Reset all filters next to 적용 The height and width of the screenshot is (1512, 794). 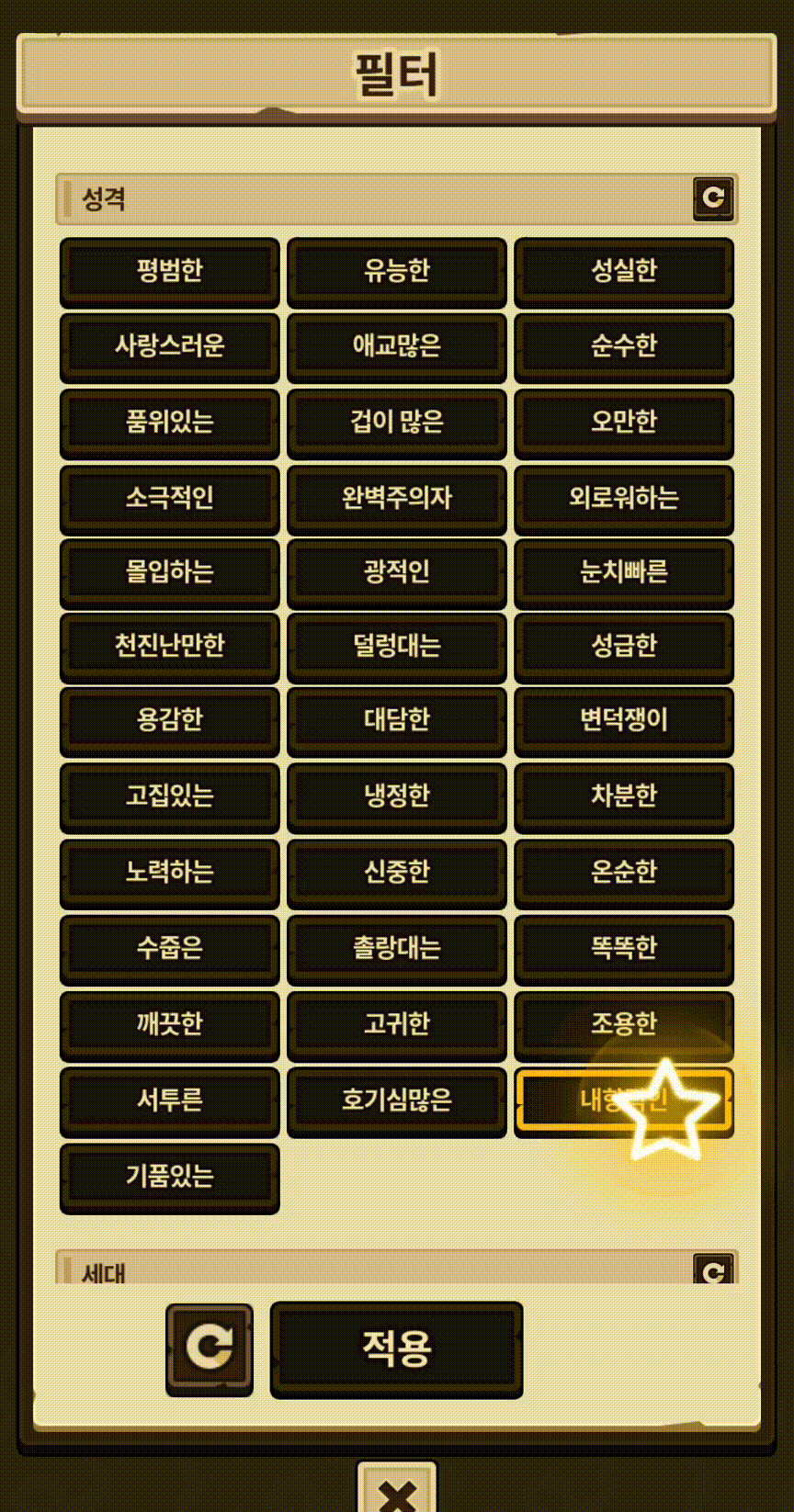tap(210, 1349)
